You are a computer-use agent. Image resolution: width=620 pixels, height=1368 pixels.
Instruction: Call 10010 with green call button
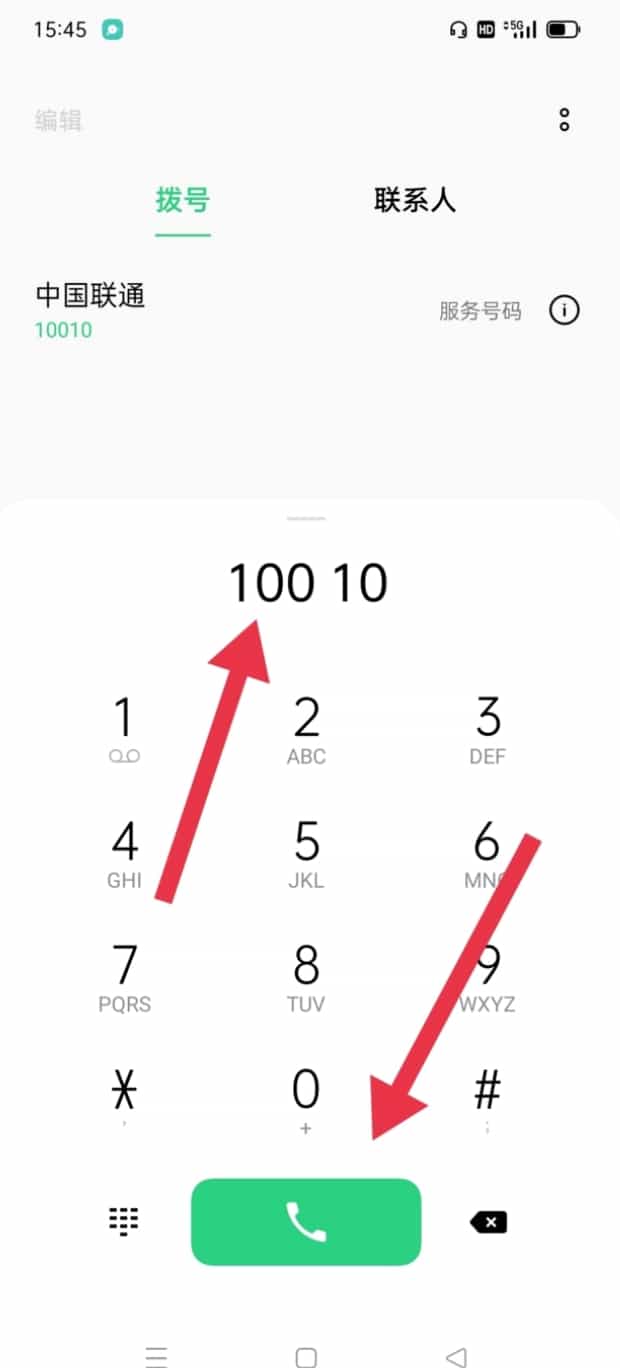click(x=306, y=1221)
